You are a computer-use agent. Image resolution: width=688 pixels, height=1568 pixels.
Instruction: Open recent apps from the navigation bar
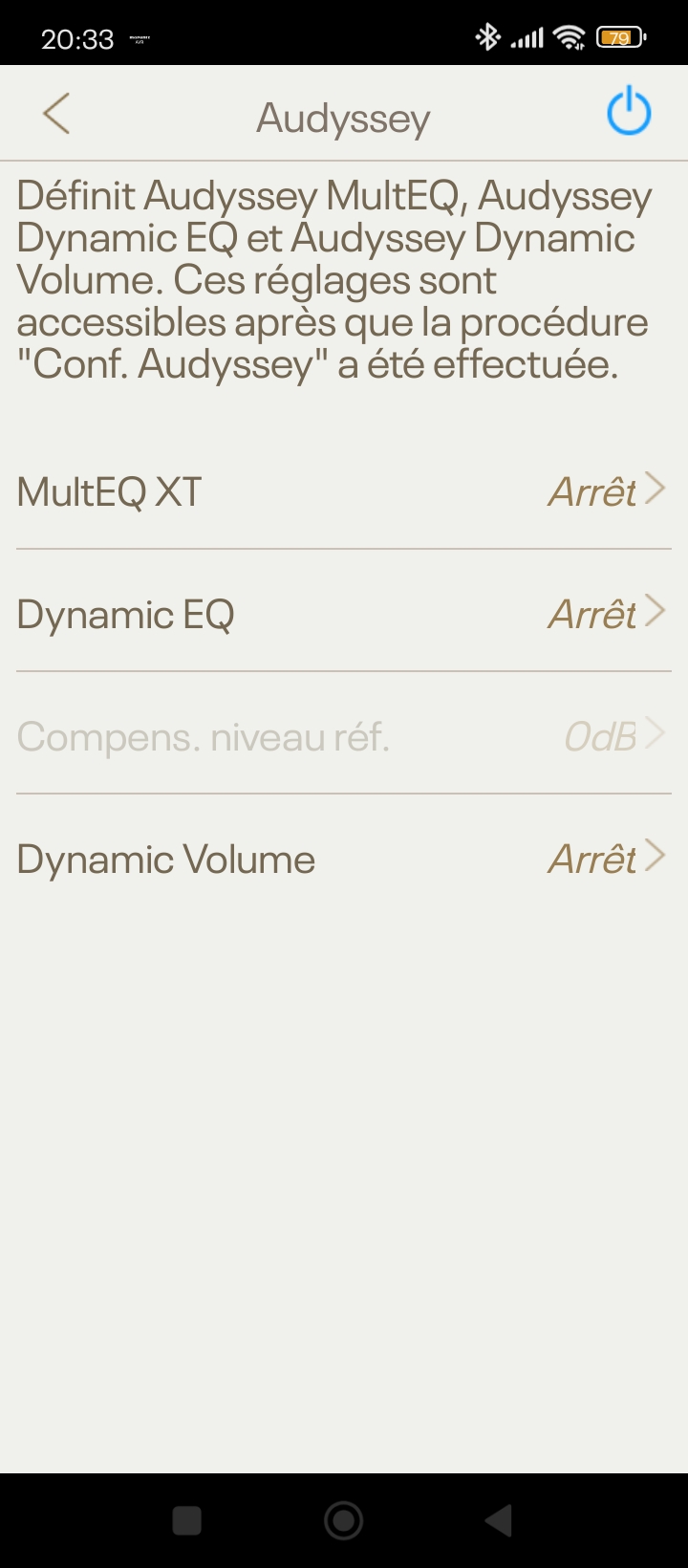187,1520
